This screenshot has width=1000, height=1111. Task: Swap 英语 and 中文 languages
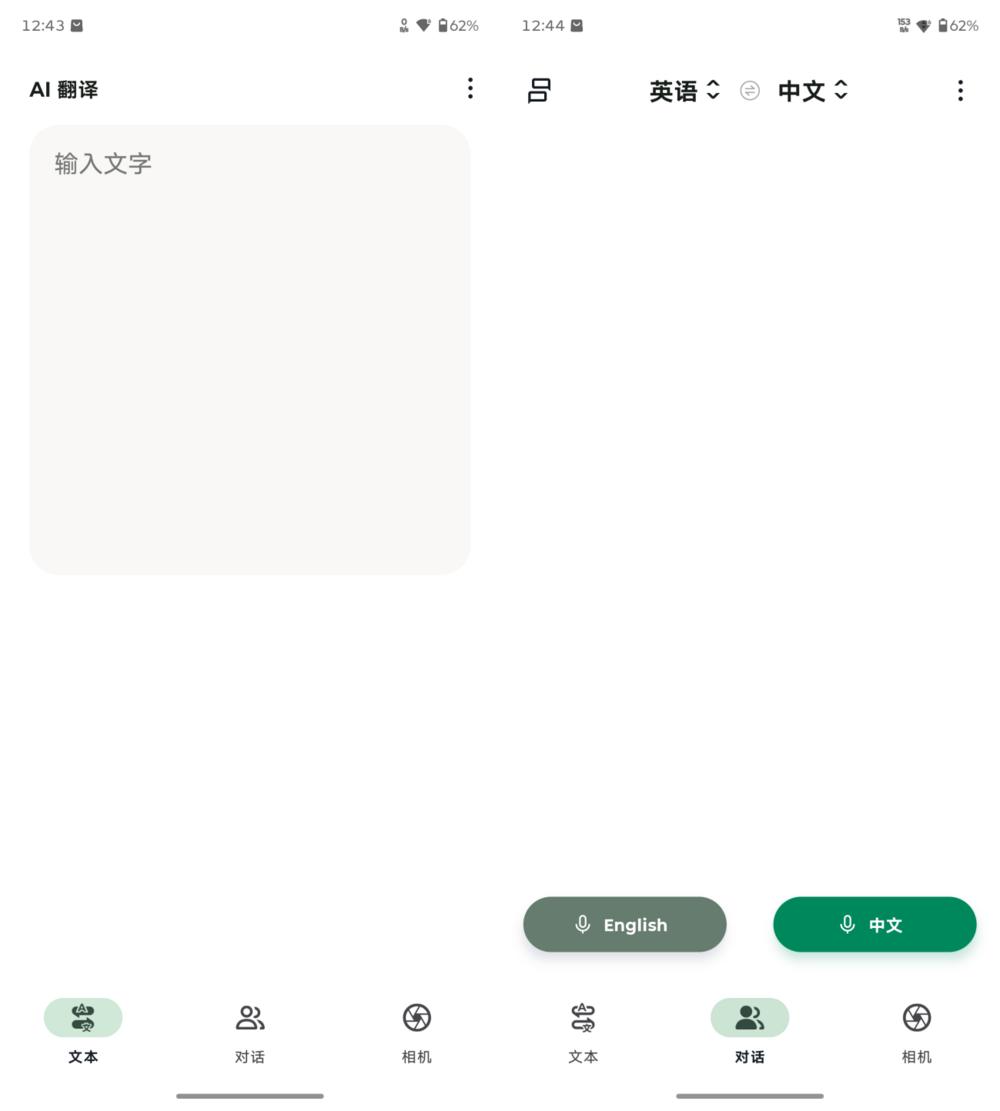(750, 91)
